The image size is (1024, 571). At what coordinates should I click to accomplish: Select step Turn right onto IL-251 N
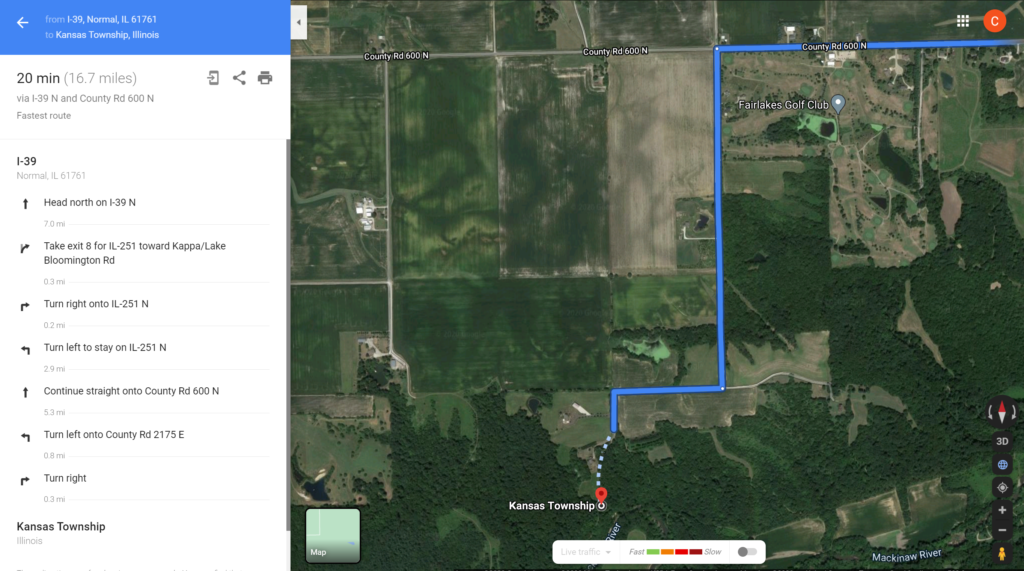[96, 304]
